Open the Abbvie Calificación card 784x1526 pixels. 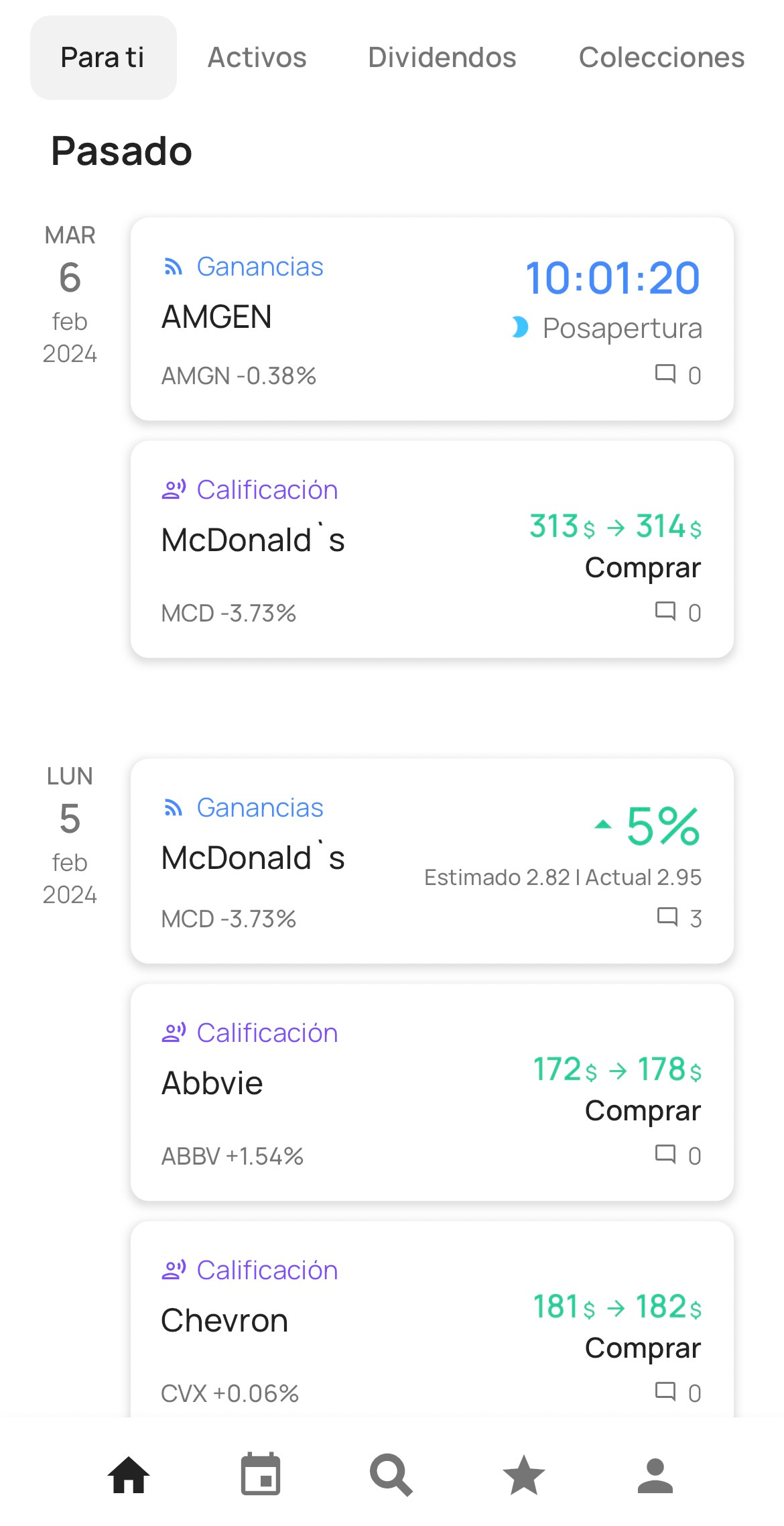(432, 1092)
